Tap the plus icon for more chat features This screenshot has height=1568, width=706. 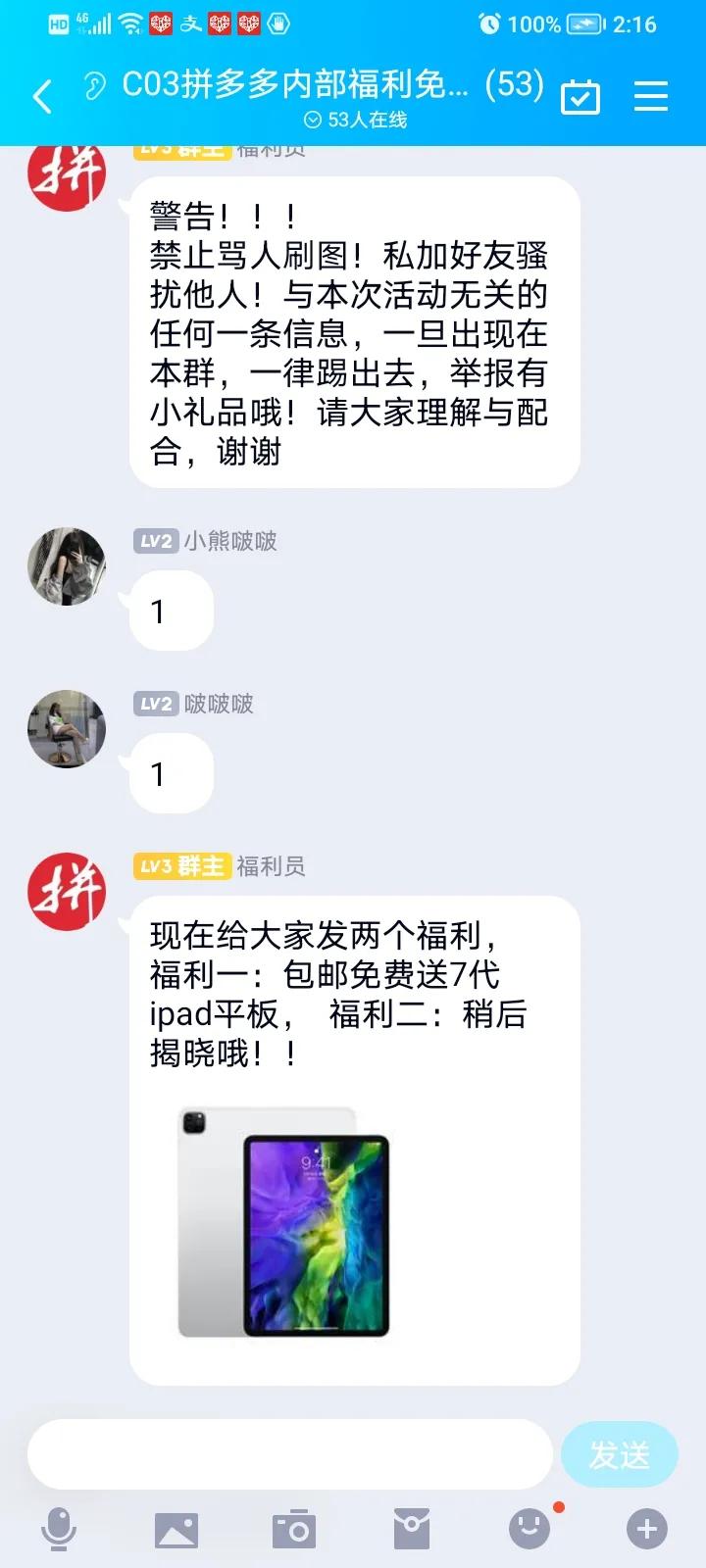tap(645, 1527)
